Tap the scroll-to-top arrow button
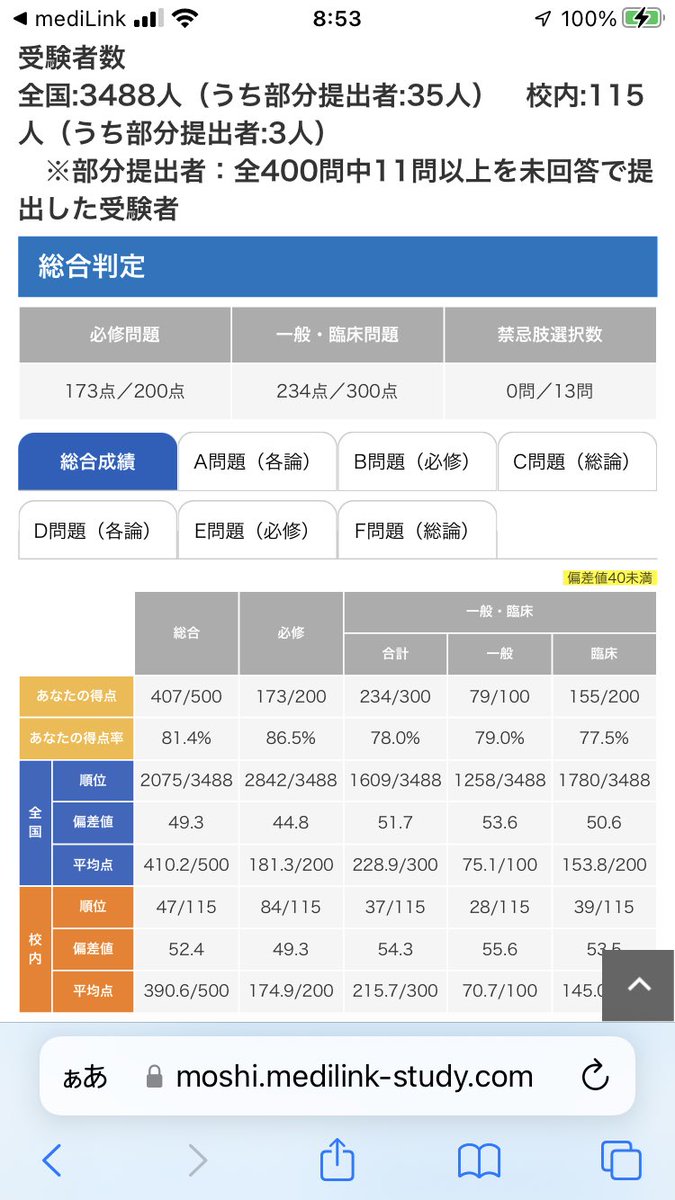The height and width of the screenshot is (1200, 675). coord(639,984)
